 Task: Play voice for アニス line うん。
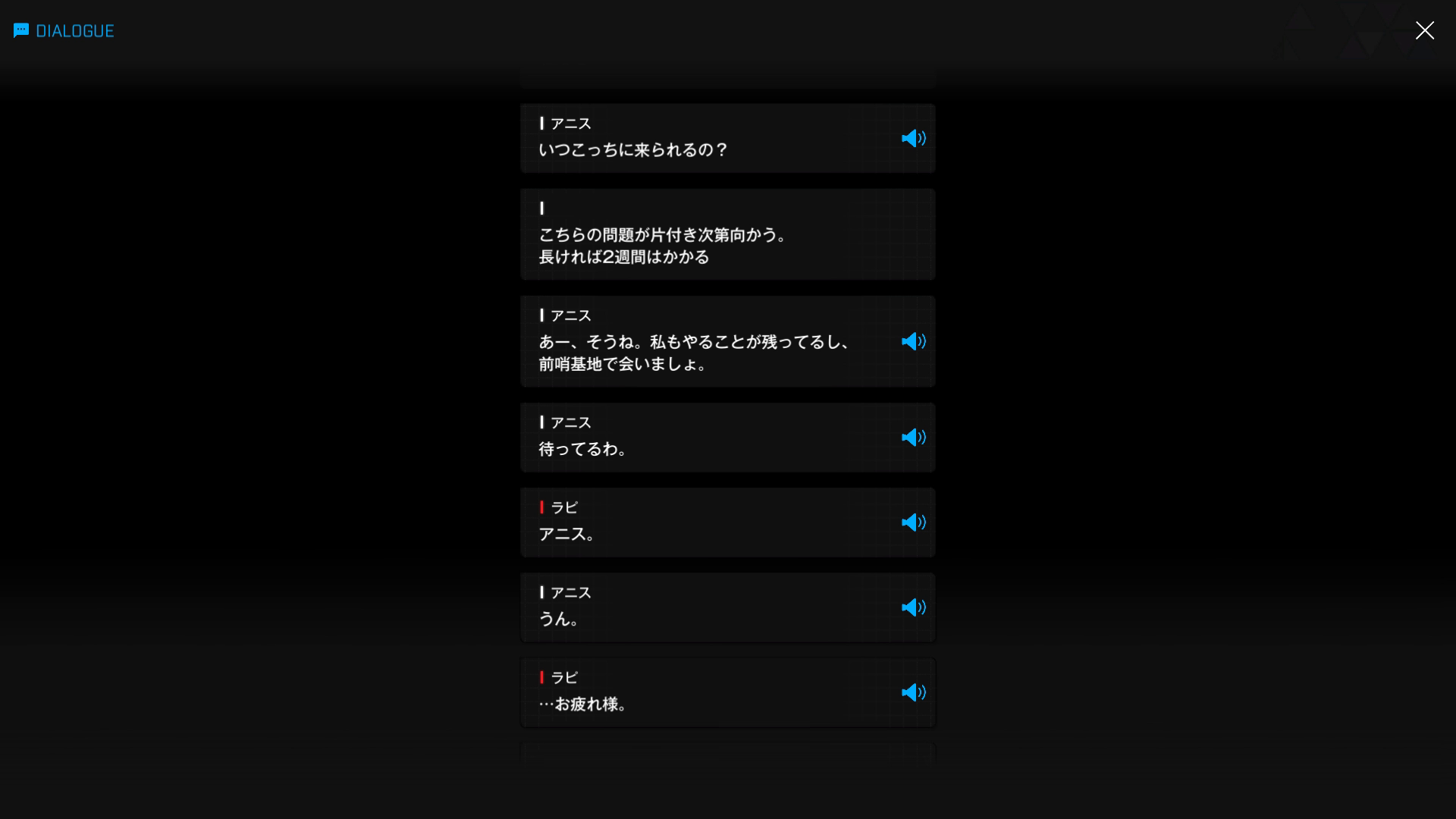913,607
